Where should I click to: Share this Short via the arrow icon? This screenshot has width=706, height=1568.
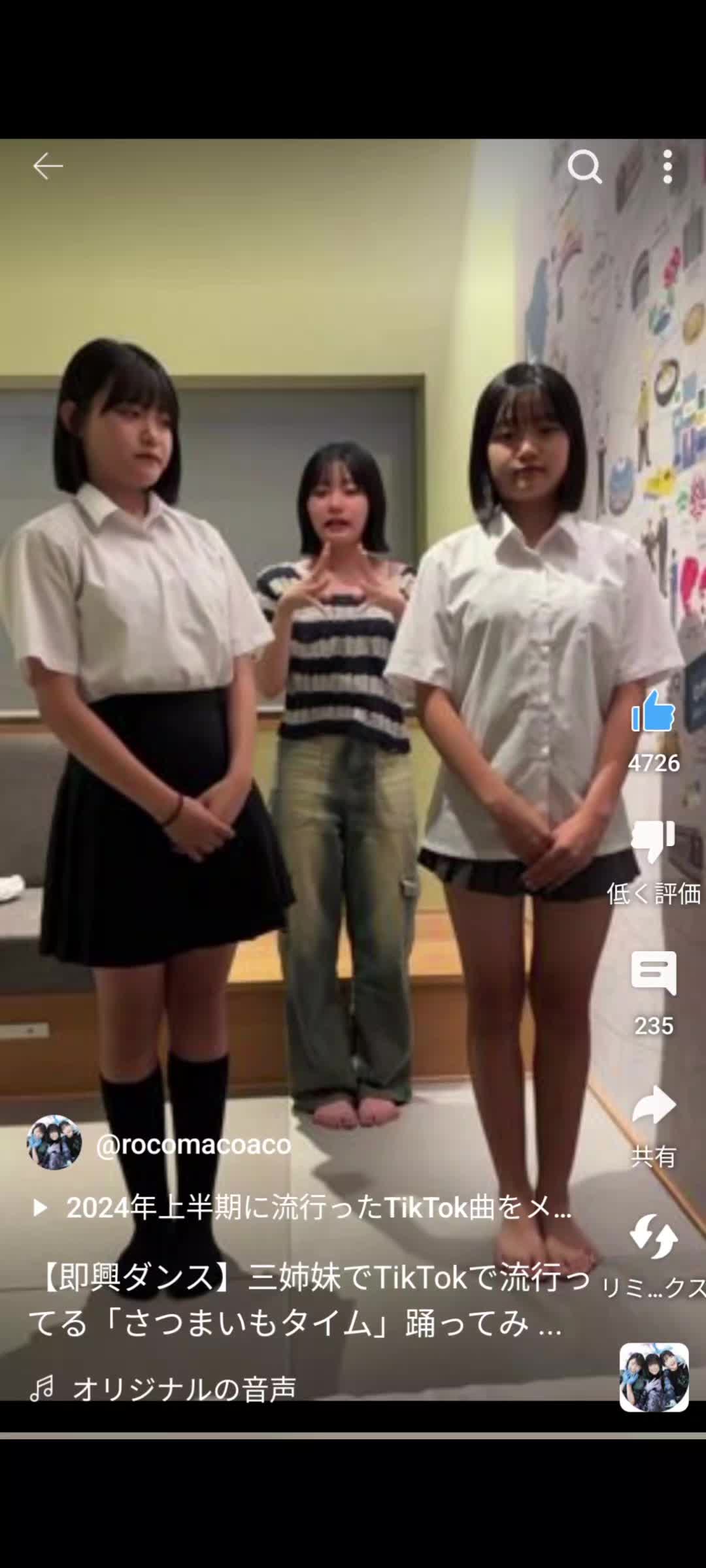point(653,1105)
